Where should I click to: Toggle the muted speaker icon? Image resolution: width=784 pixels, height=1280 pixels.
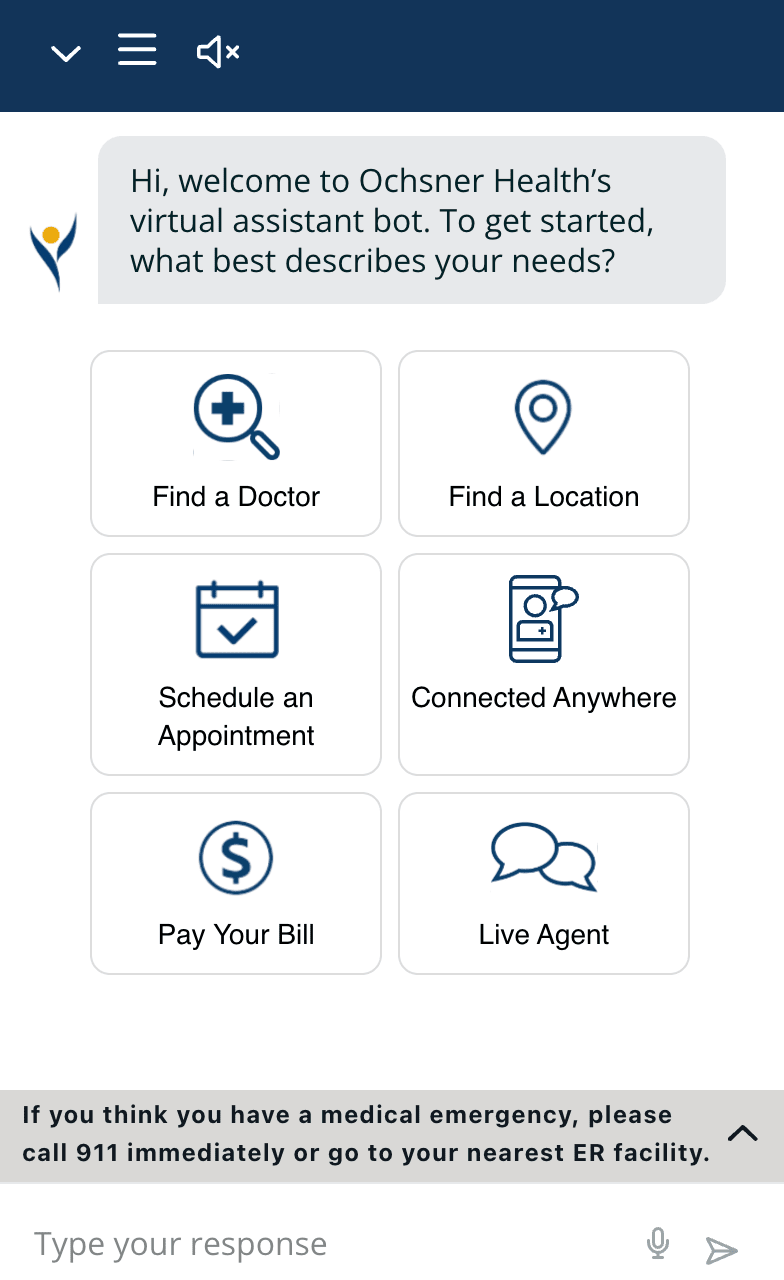click(x=217, y=52)
